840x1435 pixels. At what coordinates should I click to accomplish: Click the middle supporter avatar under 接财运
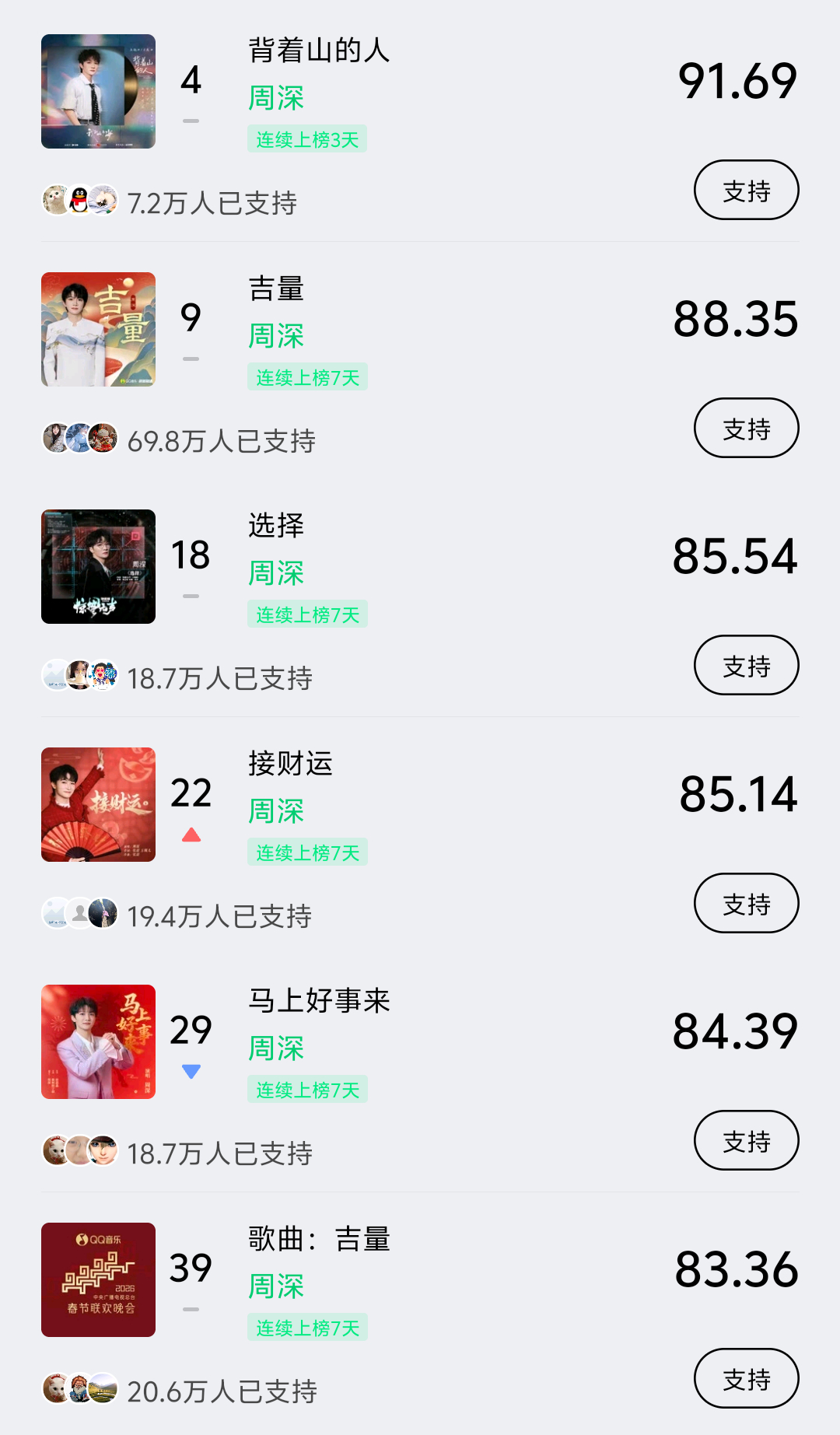(79, 914)
